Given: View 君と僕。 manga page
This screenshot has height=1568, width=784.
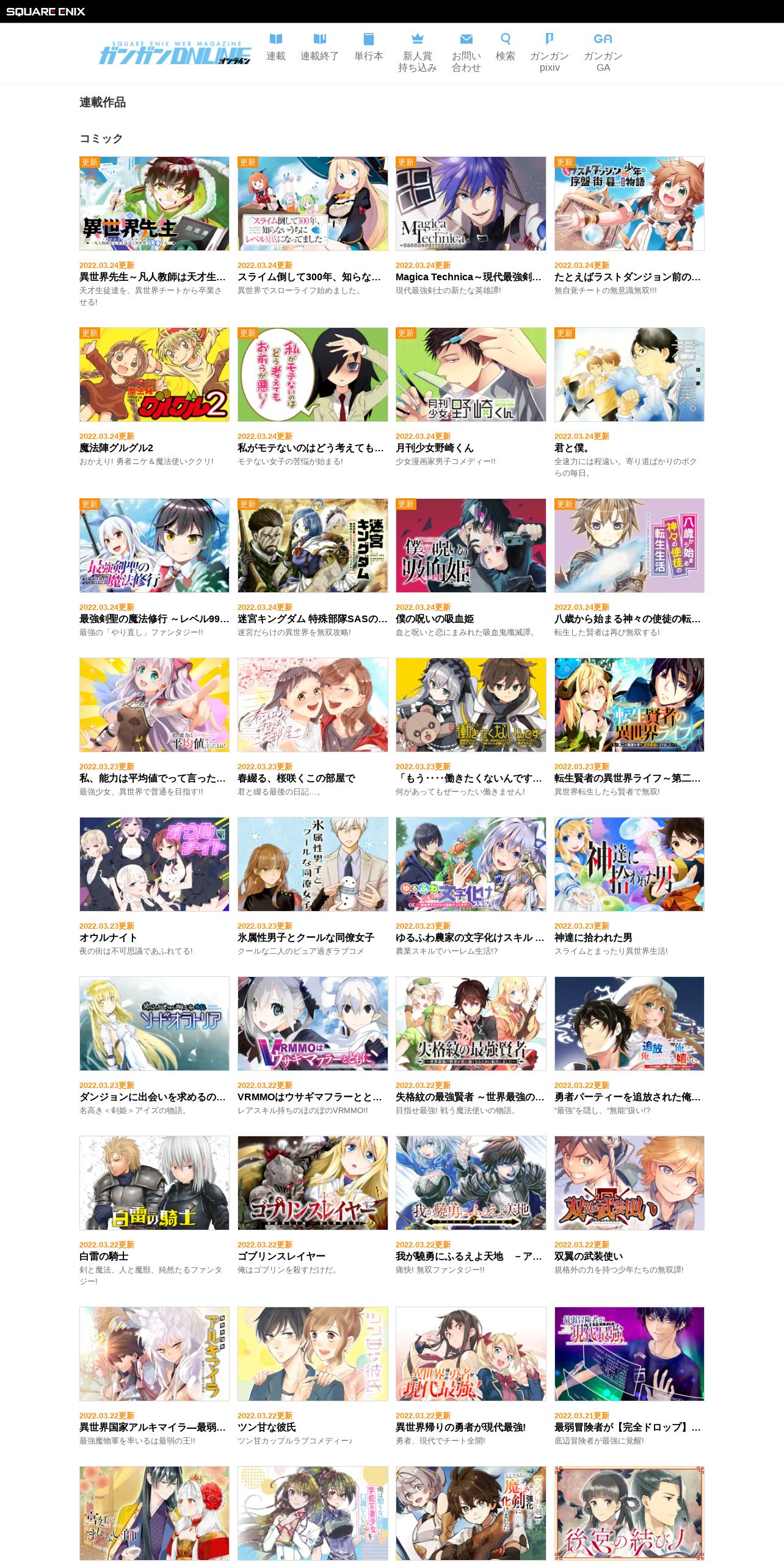Looking at the screenshot, I should (x=630, y=403).
